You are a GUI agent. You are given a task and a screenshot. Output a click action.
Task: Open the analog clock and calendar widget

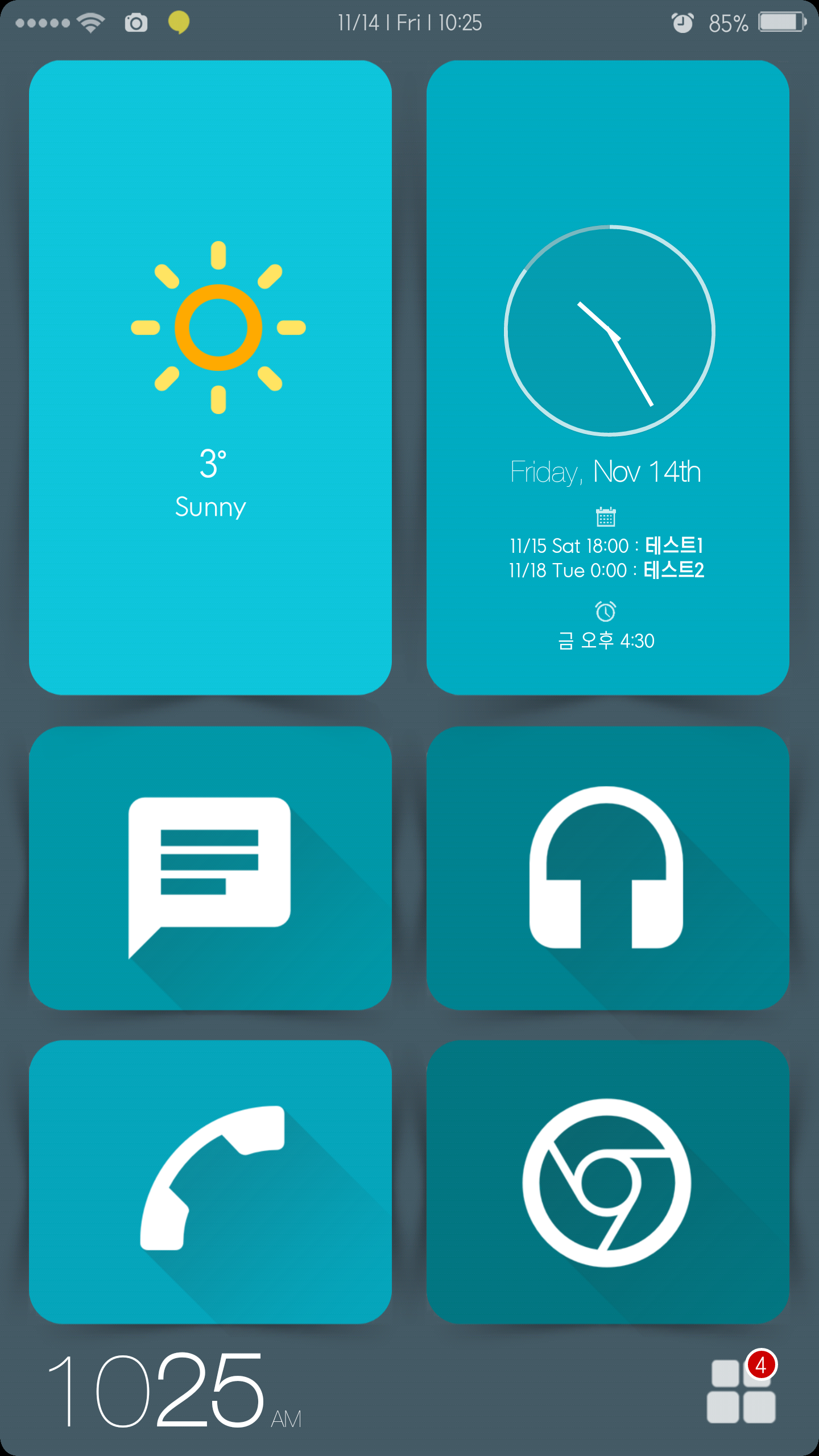607,378
